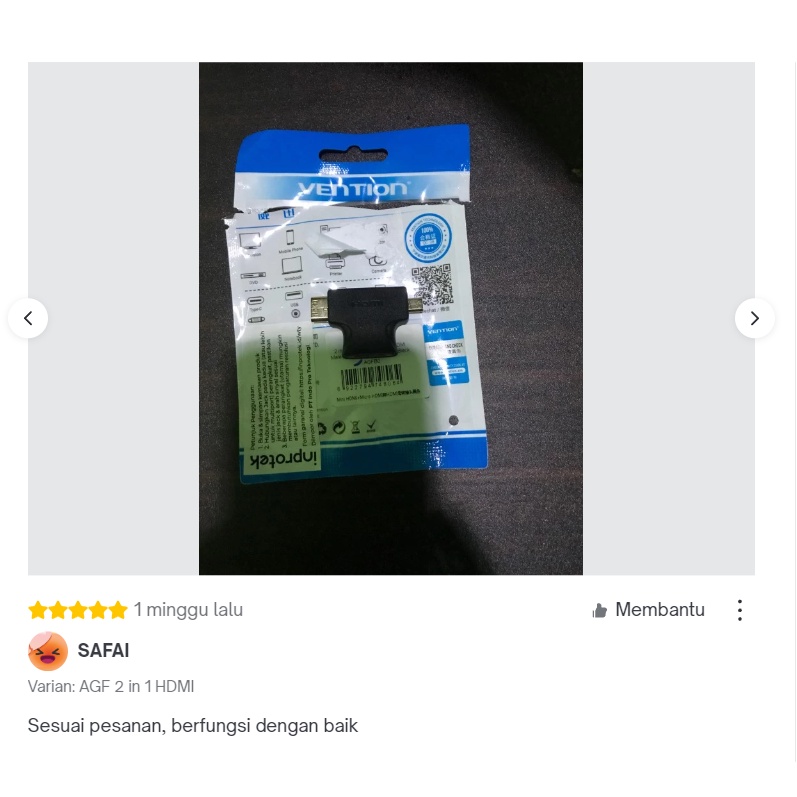The width and height of the screenshot is (797, 797).
Task: Open the review photo of the adapter
Action: pos(391,318)
